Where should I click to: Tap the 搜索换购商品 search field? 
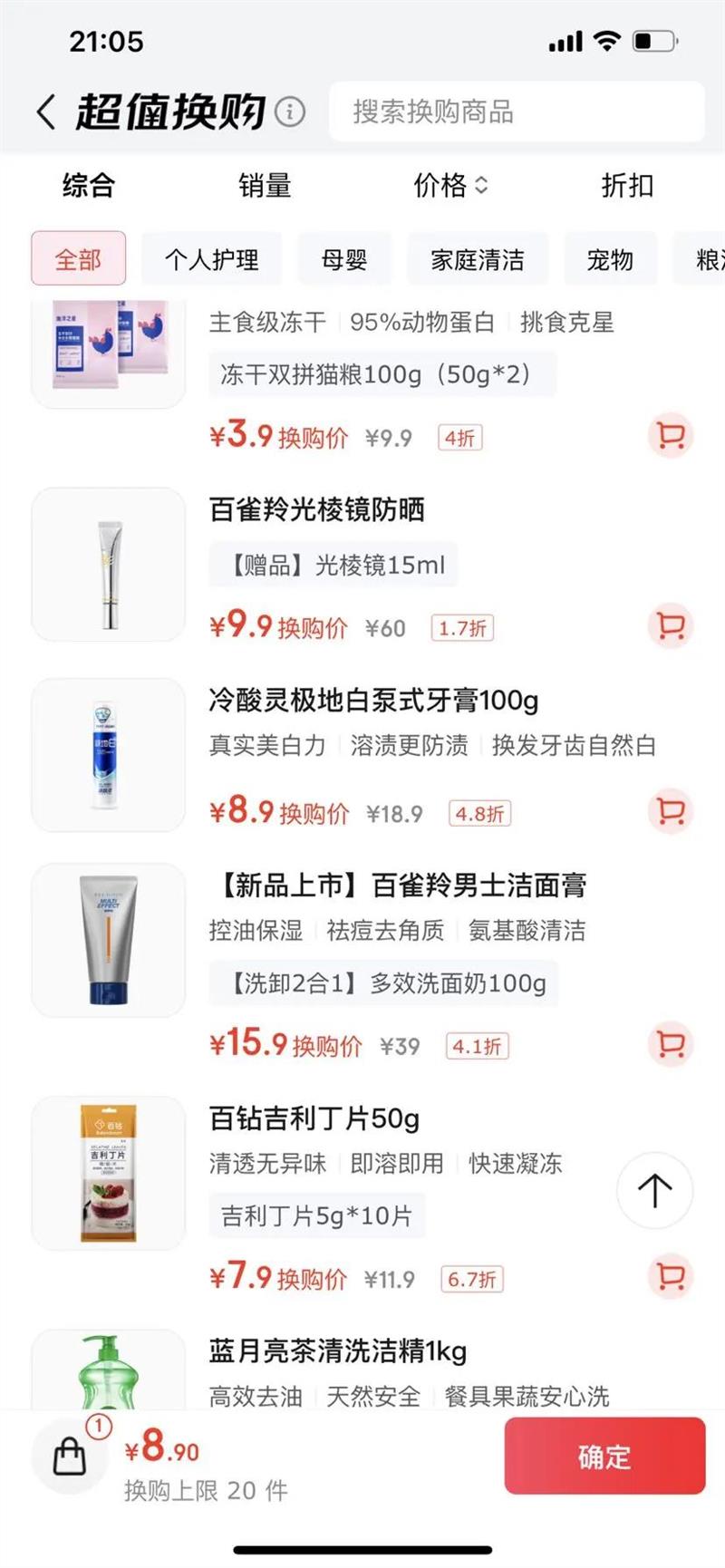[x=517, y=111]
